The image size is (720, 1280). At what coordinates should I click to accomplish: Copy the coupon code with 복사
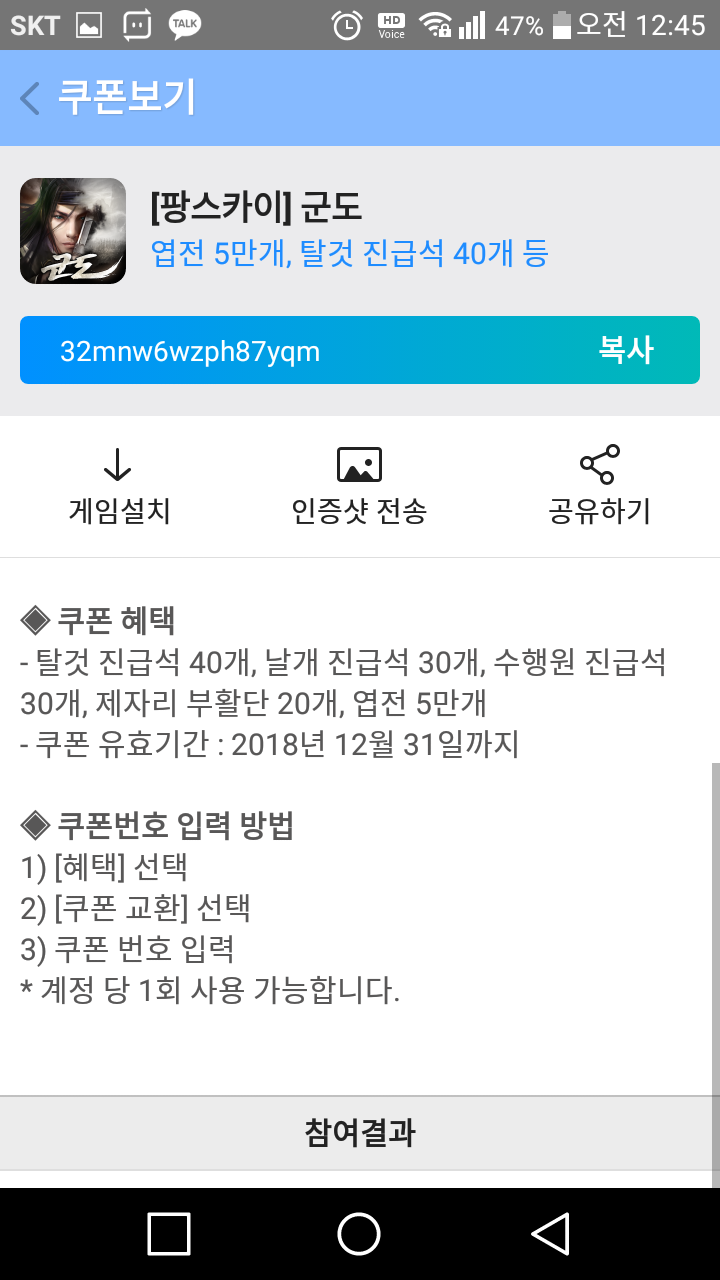click(626, 350)
